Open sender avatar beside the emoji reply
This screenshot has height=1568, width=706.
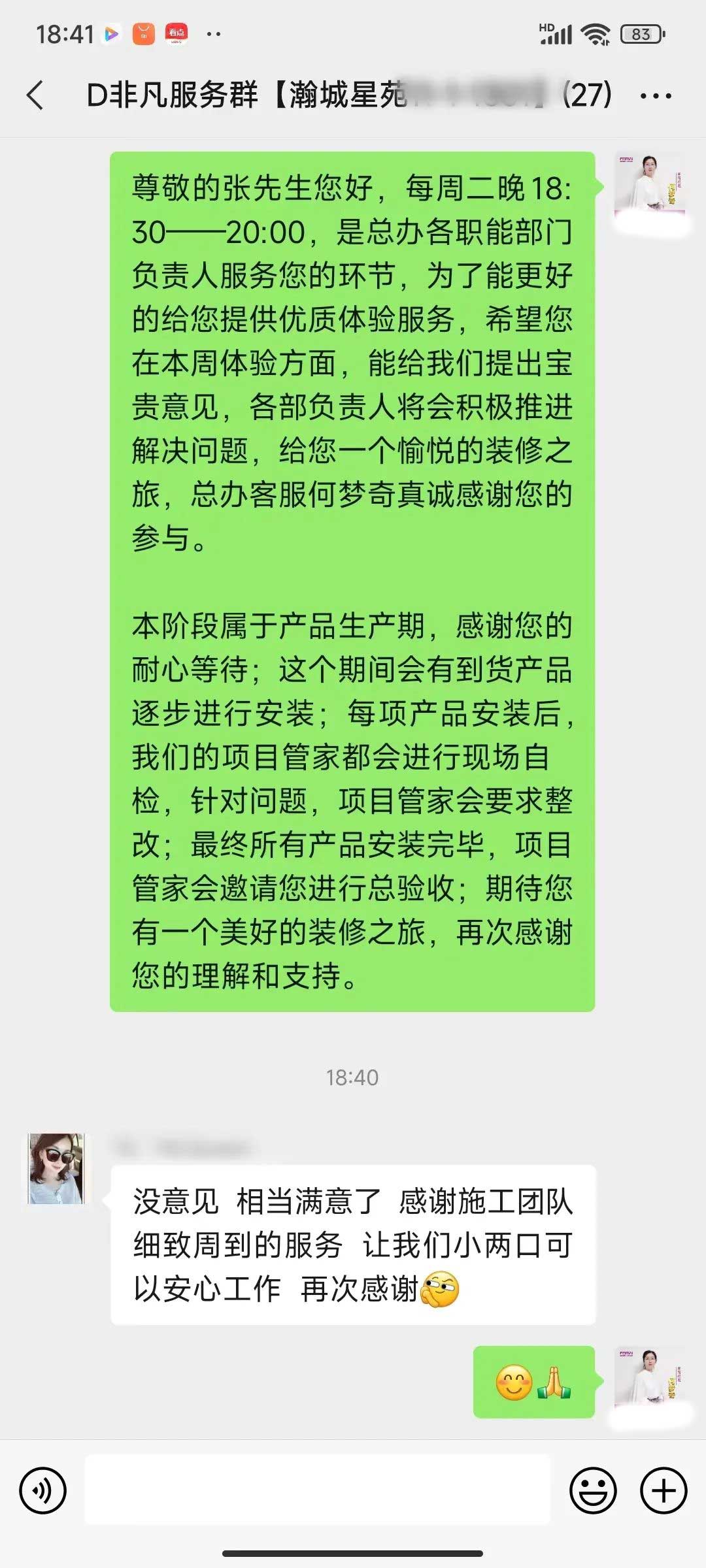tap(649, 1377)
